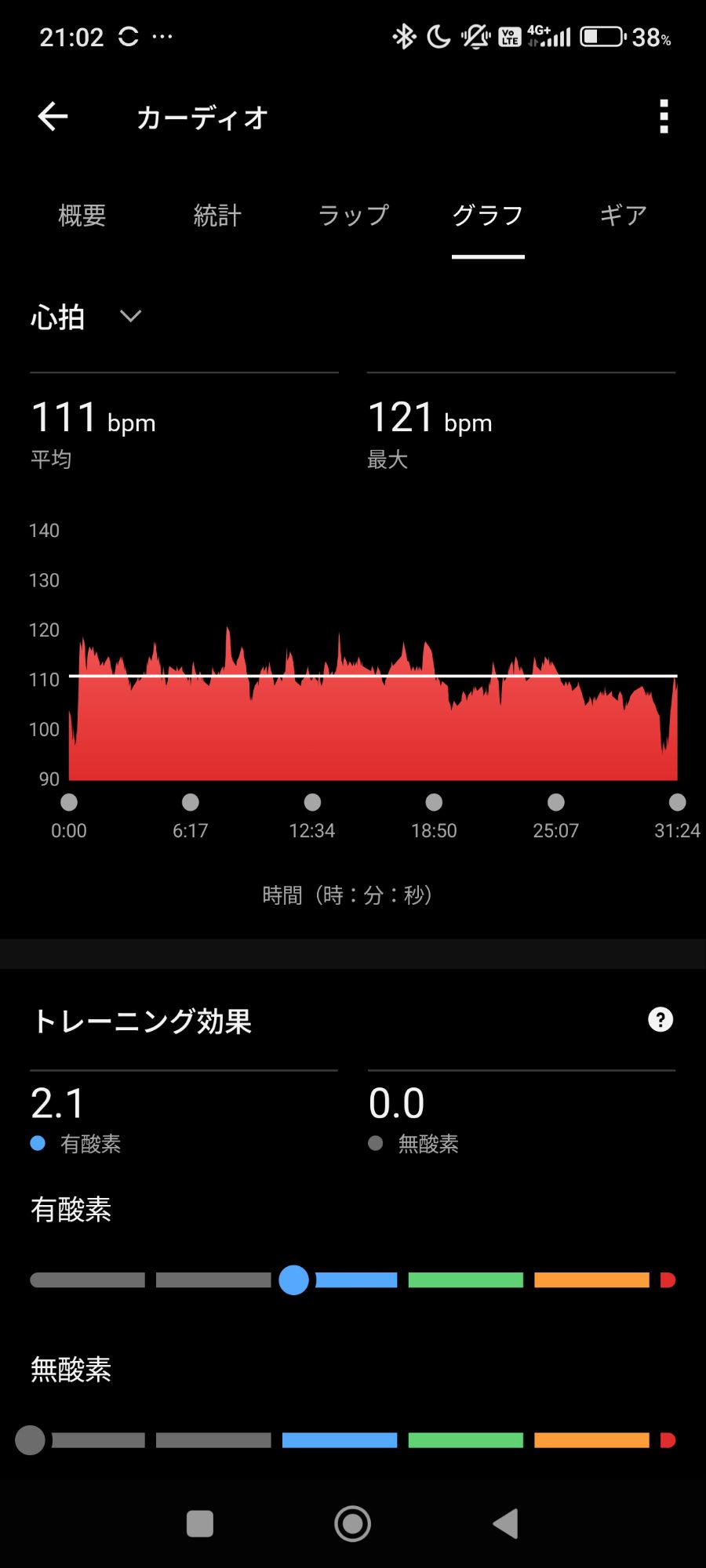
Task: Switch to the 統計 tab
Action: [217, 215]
